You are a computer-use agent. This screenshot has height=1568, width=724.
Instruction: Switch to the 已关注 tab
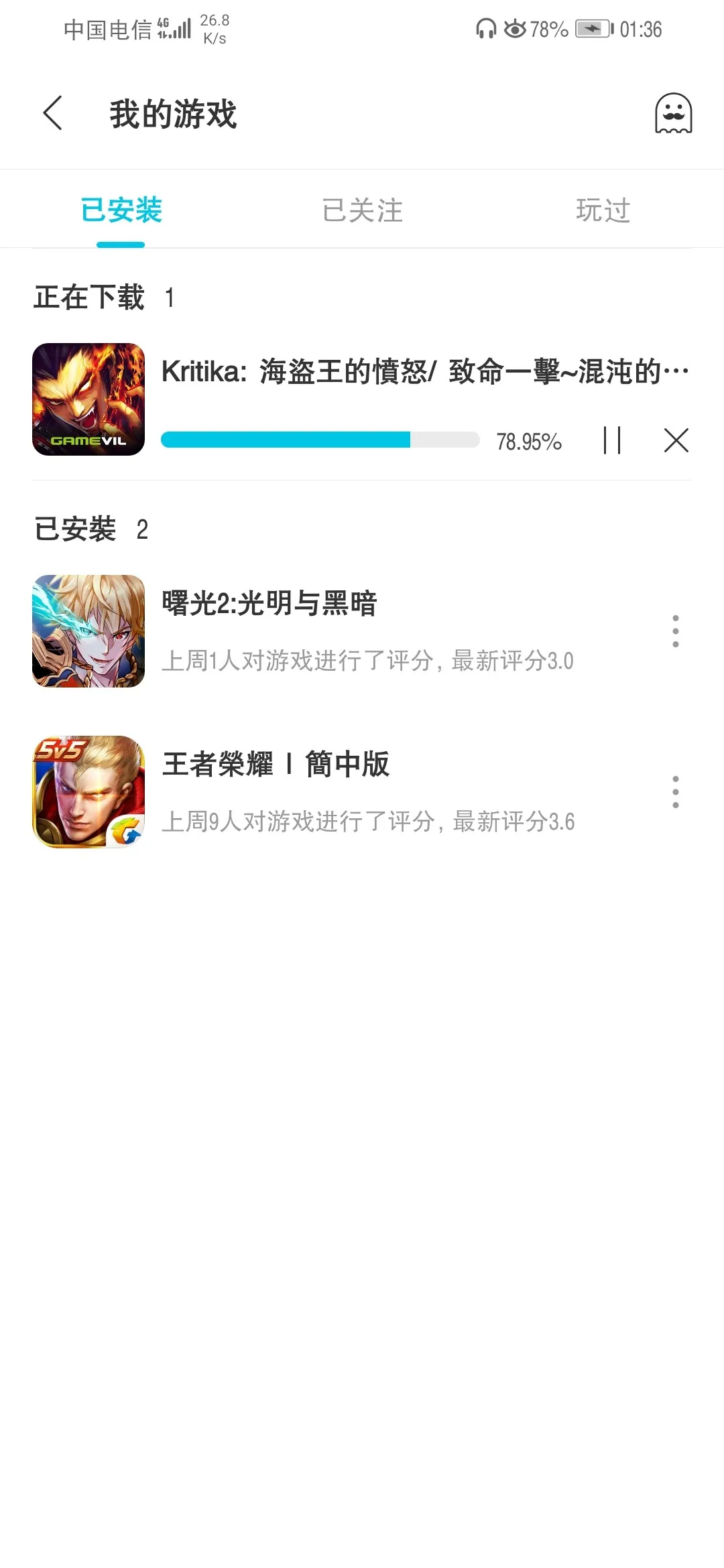click(x=362, y=210)
